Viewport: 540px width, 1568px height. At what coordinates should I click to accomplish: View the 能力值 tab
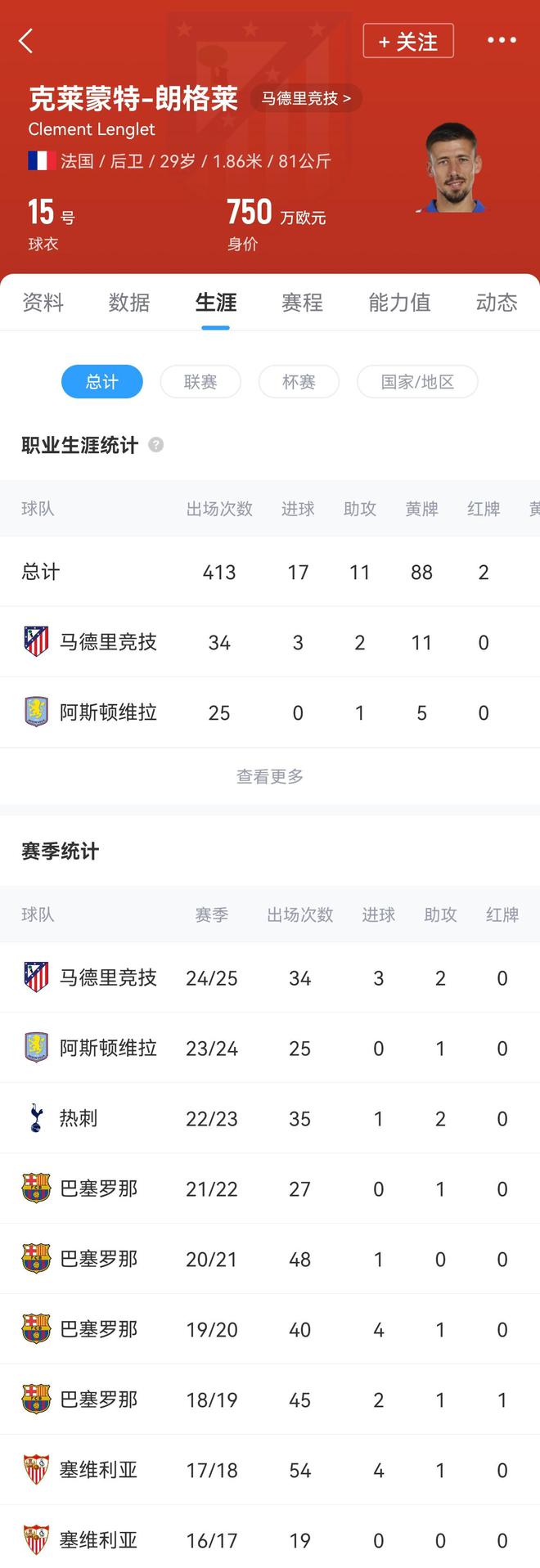pyautogui.click(x=399, y=303)
